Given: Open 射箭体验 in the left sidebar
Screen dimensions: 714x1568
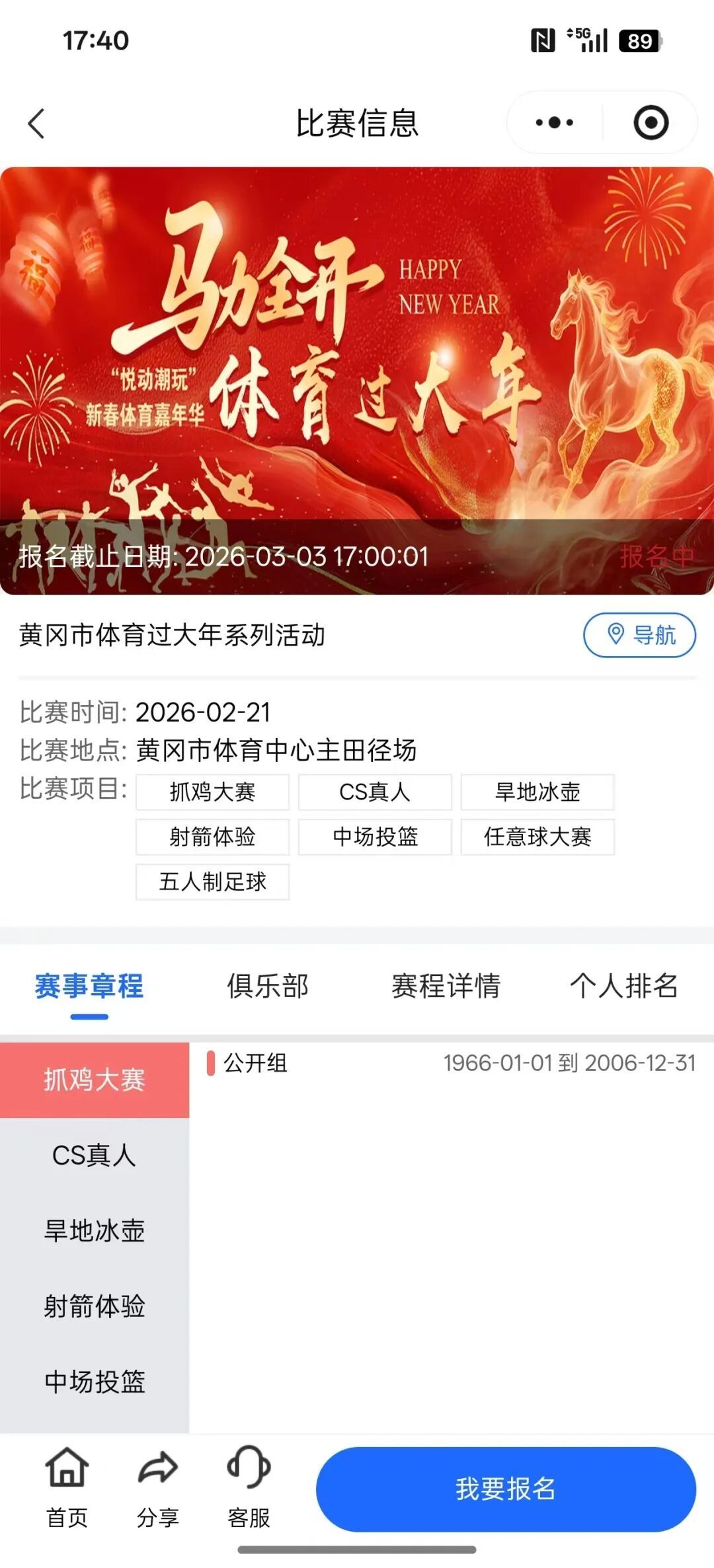Looking at the screenshot, I should tap(95, 1306).
